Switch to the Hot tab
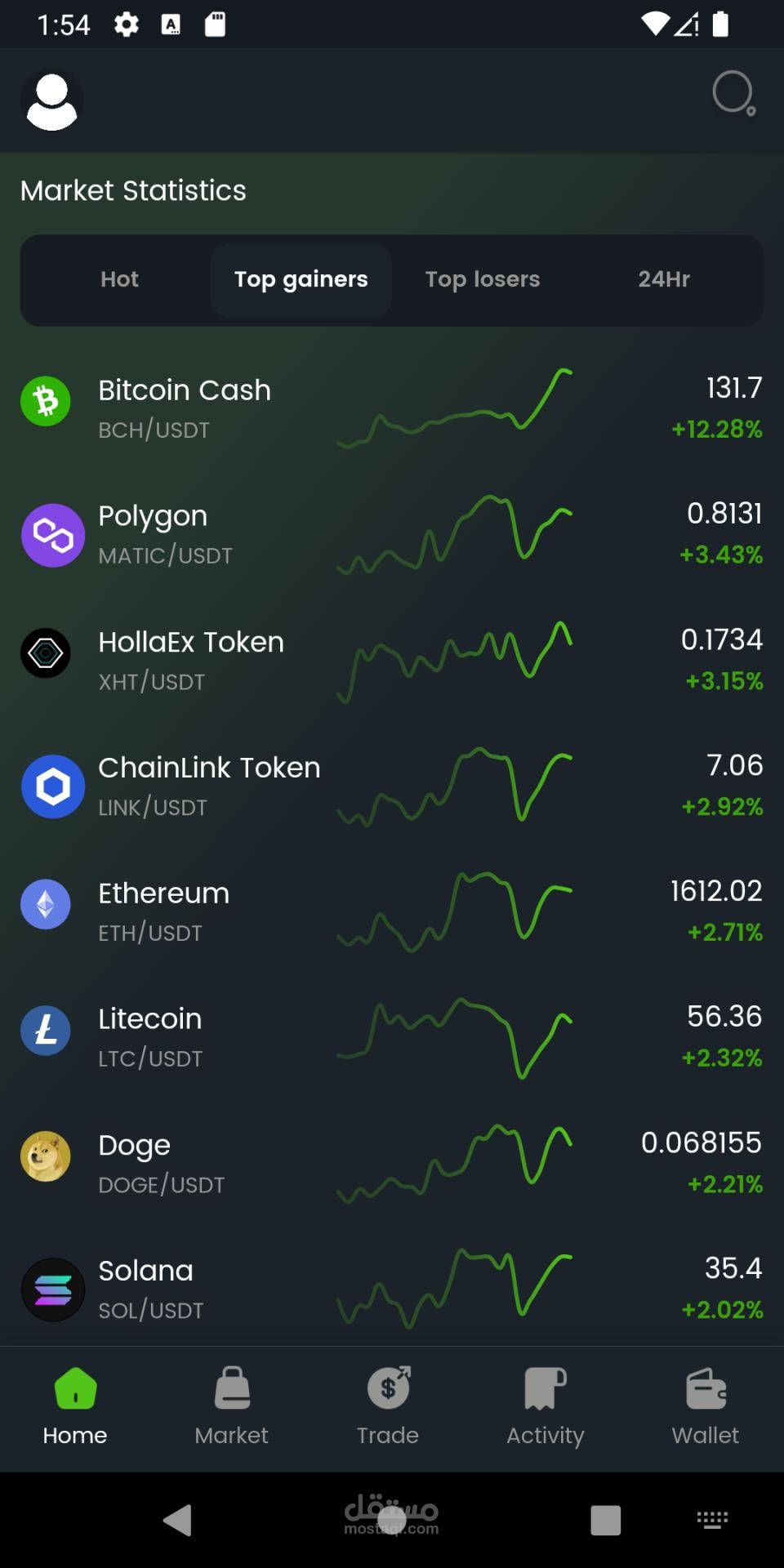784x1568 pixels. pos(119,279)
